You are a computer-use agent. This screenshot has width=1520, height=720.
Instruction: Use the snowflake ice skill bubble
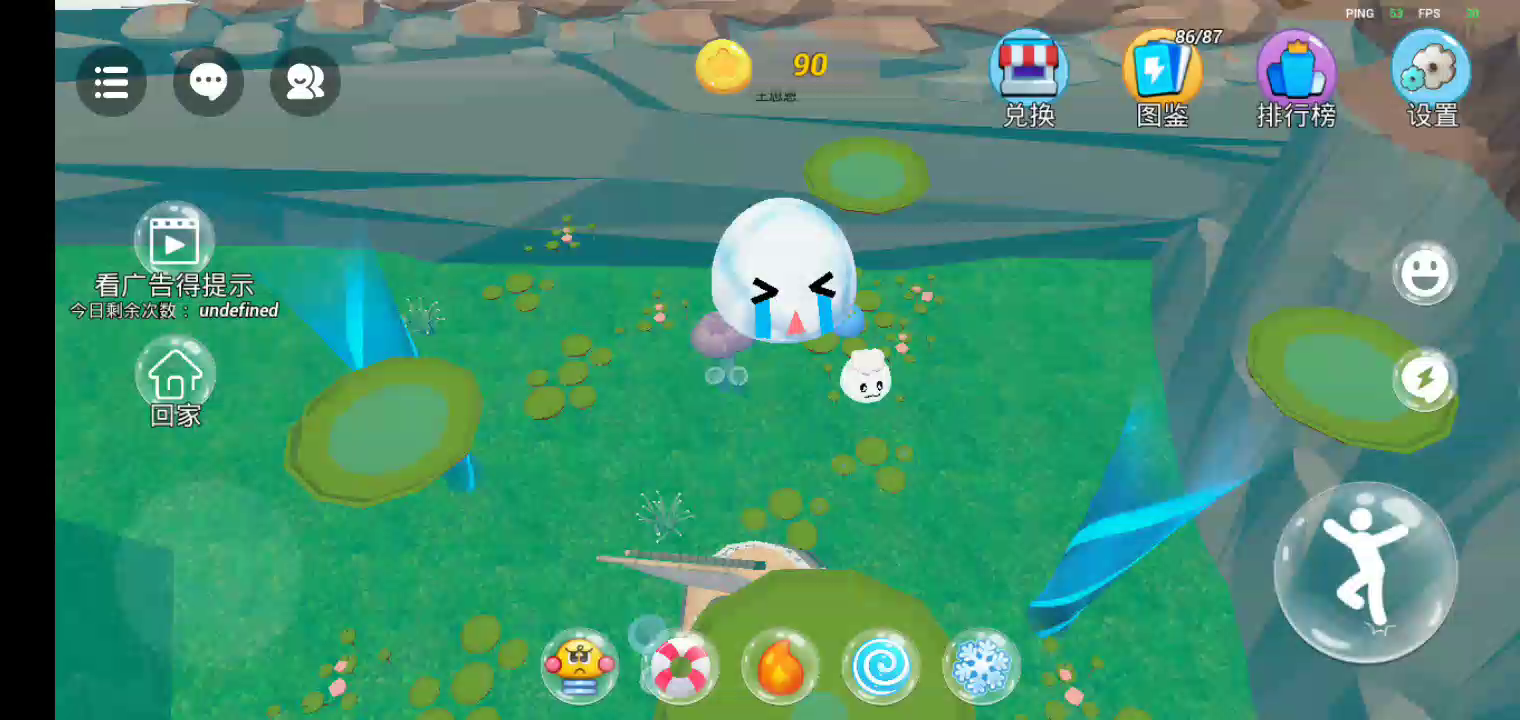pyautogui.click(x=981, y=666)
